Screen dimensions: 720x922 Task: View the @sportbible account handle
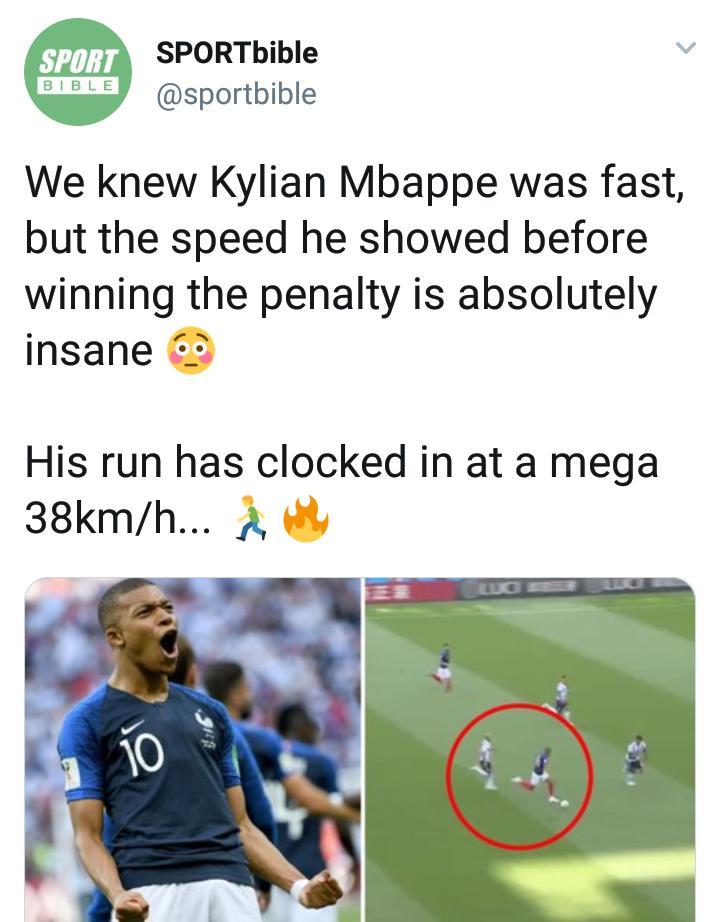click(236, 94)
